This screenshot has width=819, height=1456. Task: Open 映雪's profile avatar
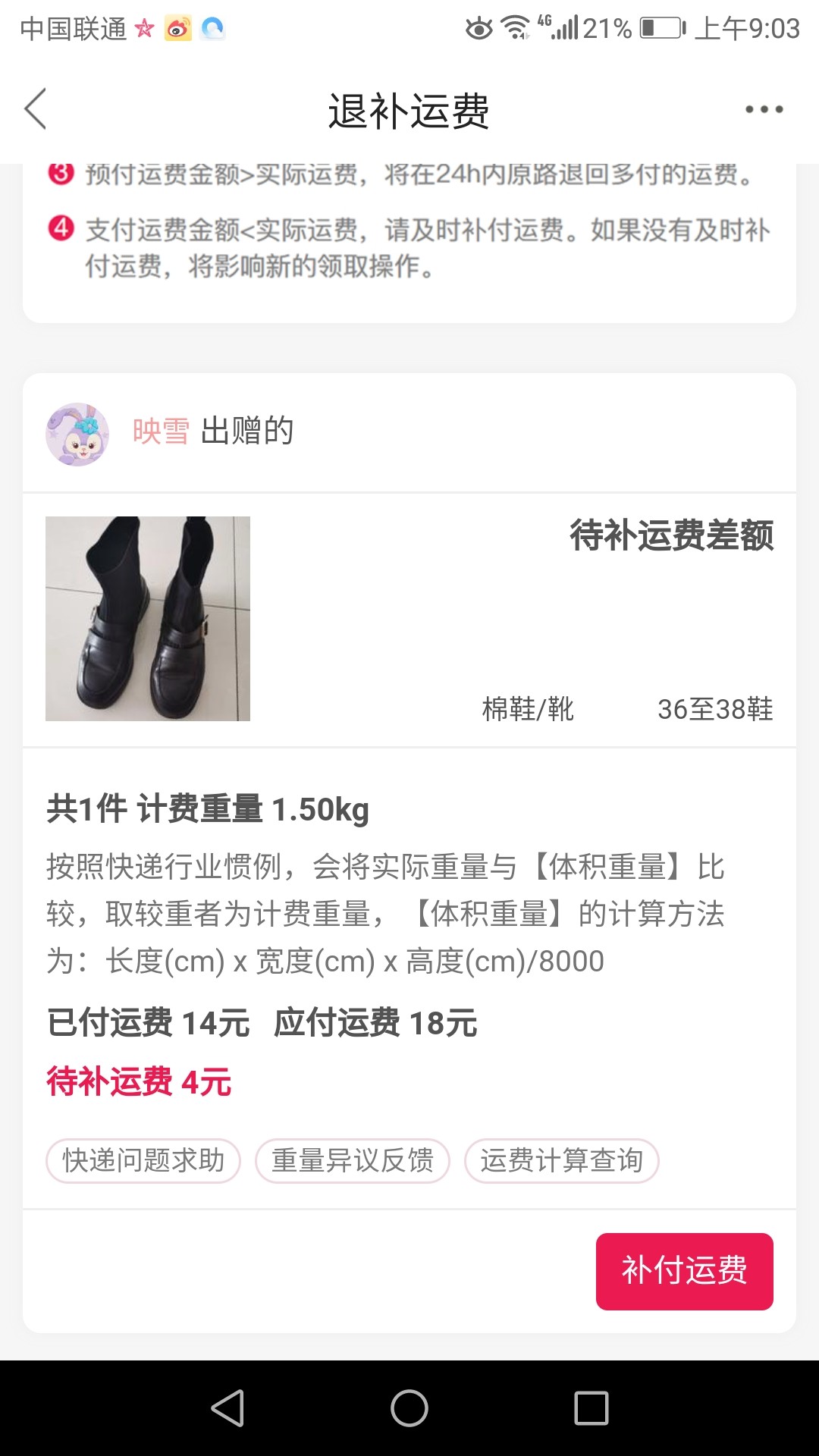pyautogui.click(x=77, y=434)
